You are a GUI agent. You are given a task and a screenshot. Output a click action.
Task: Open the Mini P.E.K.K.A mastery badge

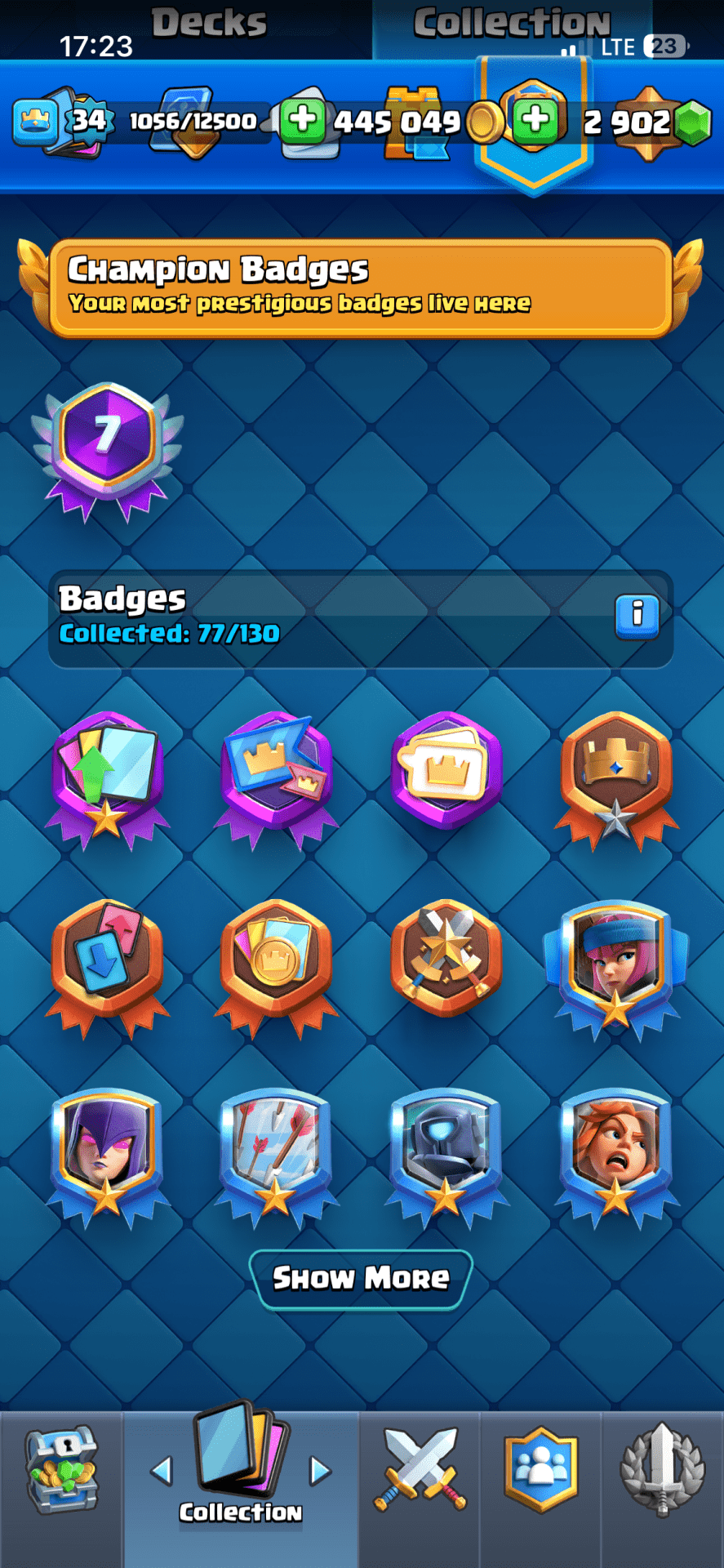[x=446, y=1151]
